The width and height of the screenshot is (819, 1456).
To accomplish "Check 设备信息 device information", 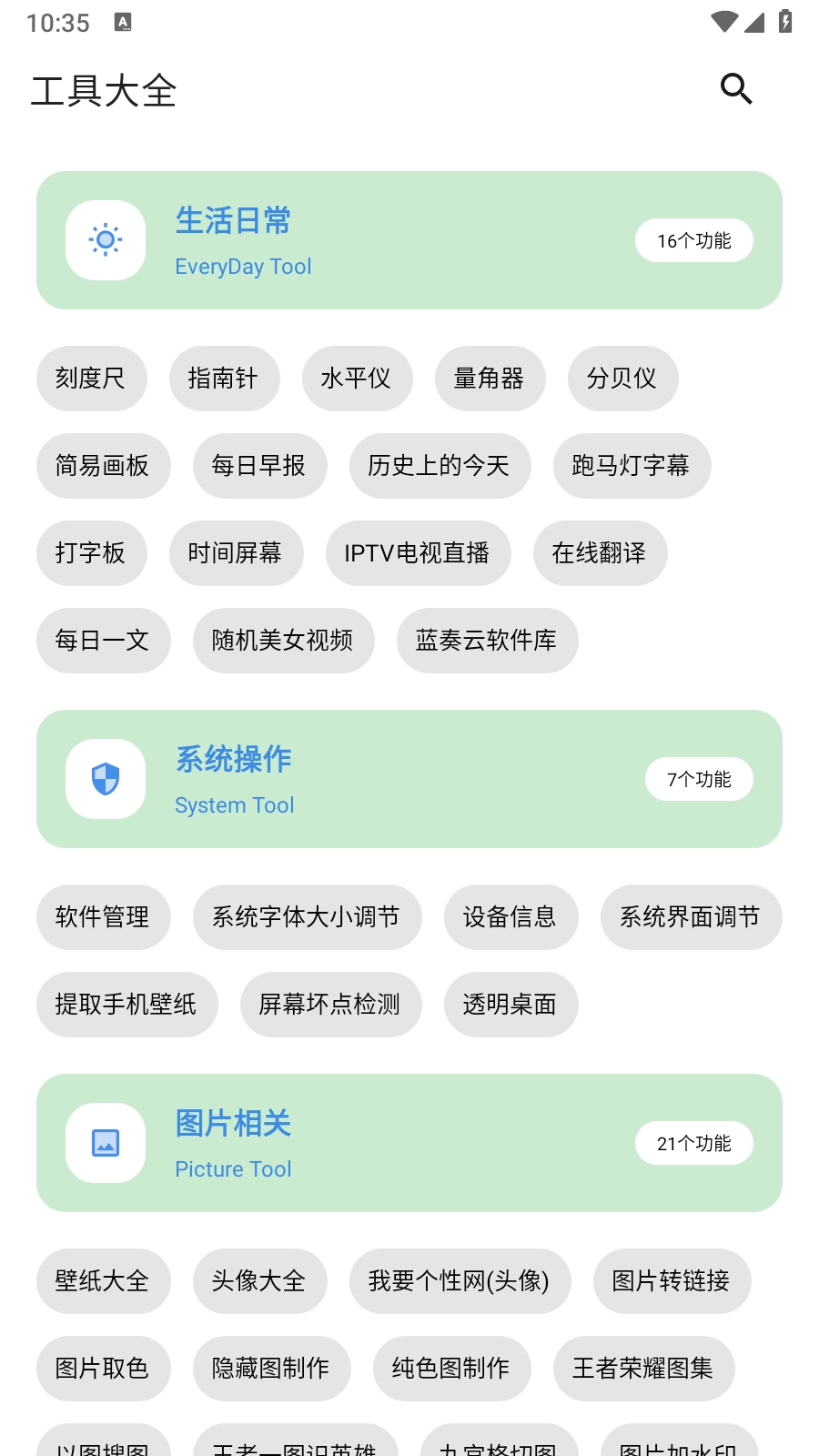I will click(x=511, y=917).
